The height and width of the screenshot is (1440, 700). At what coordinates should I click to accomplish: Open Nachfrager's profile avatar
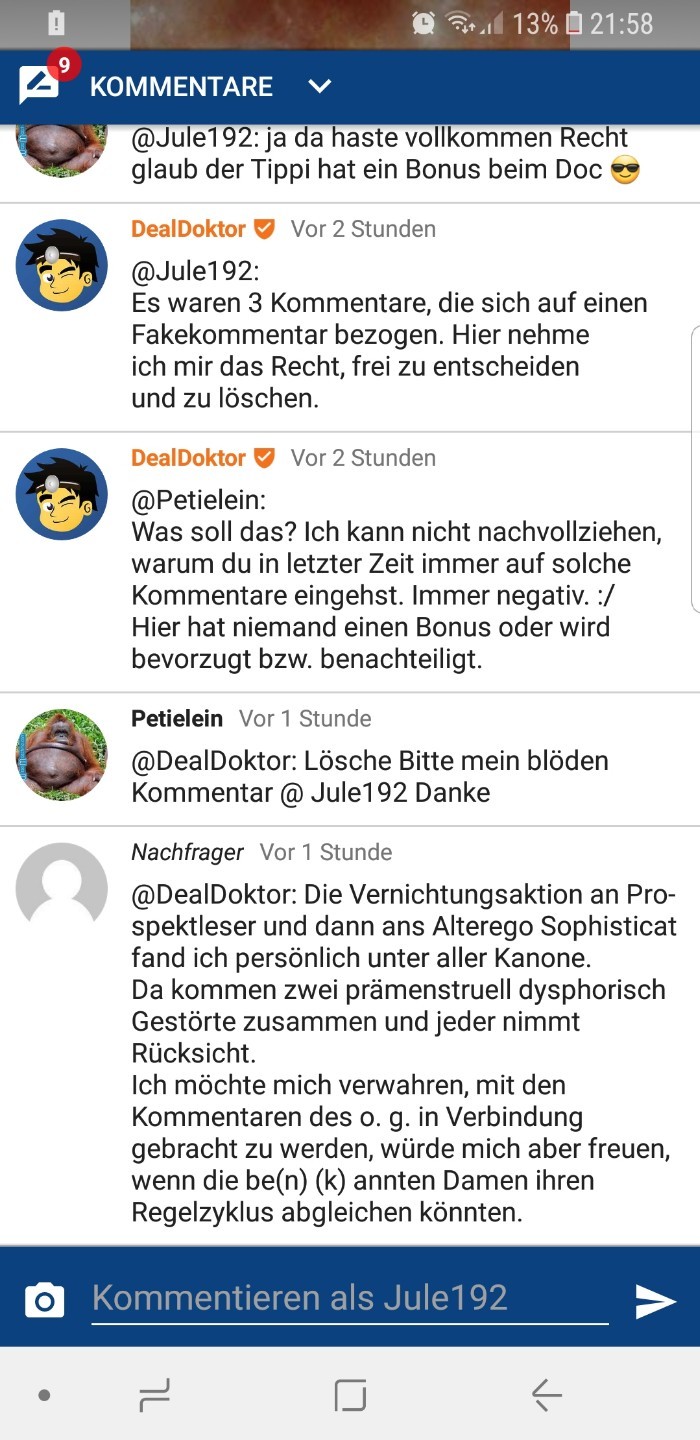(x=62, y=888)
